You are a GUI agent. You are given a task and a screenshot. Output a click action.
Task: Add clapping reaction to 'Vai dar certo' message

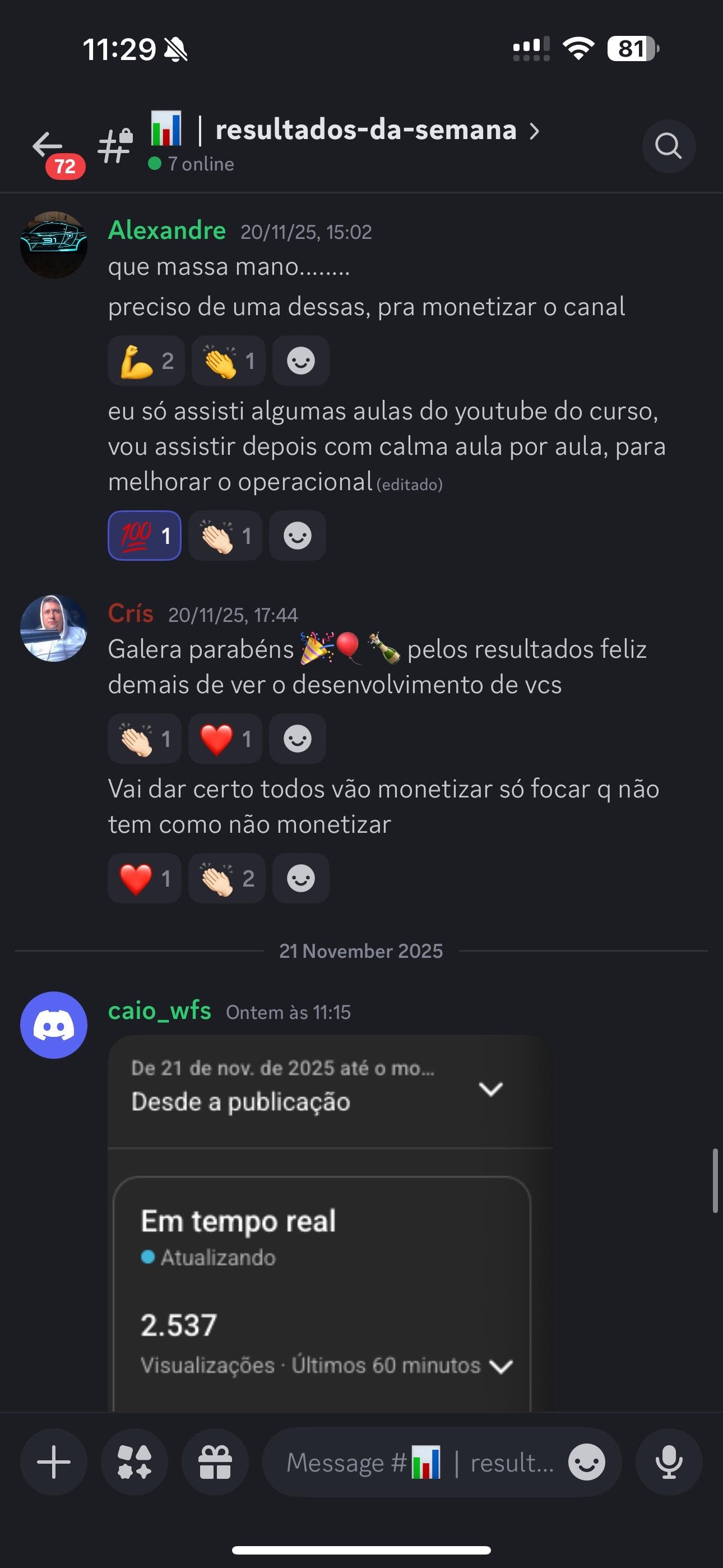pos(226,878)
